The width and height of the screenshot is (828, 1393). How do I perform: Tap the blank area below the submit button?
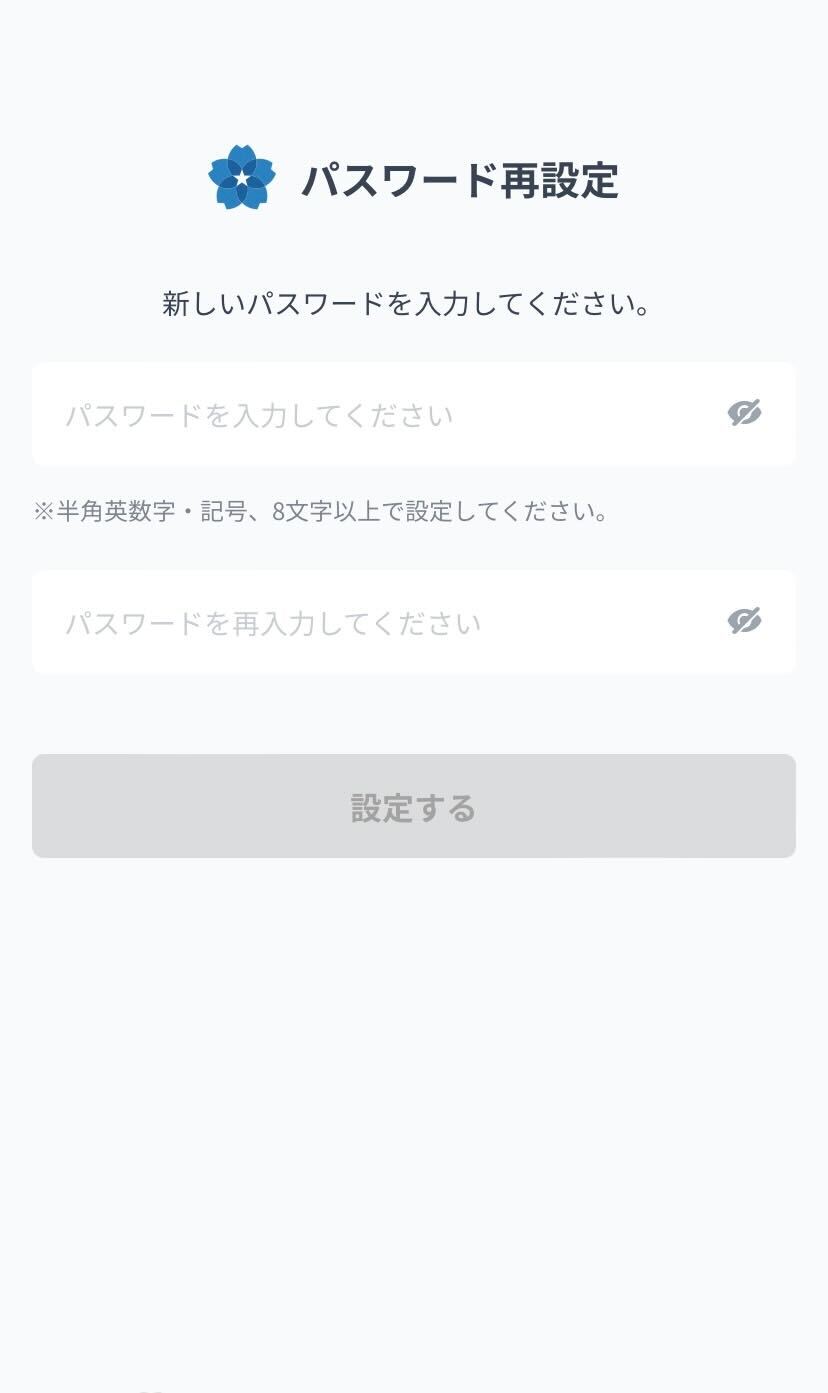[414, 1050]
